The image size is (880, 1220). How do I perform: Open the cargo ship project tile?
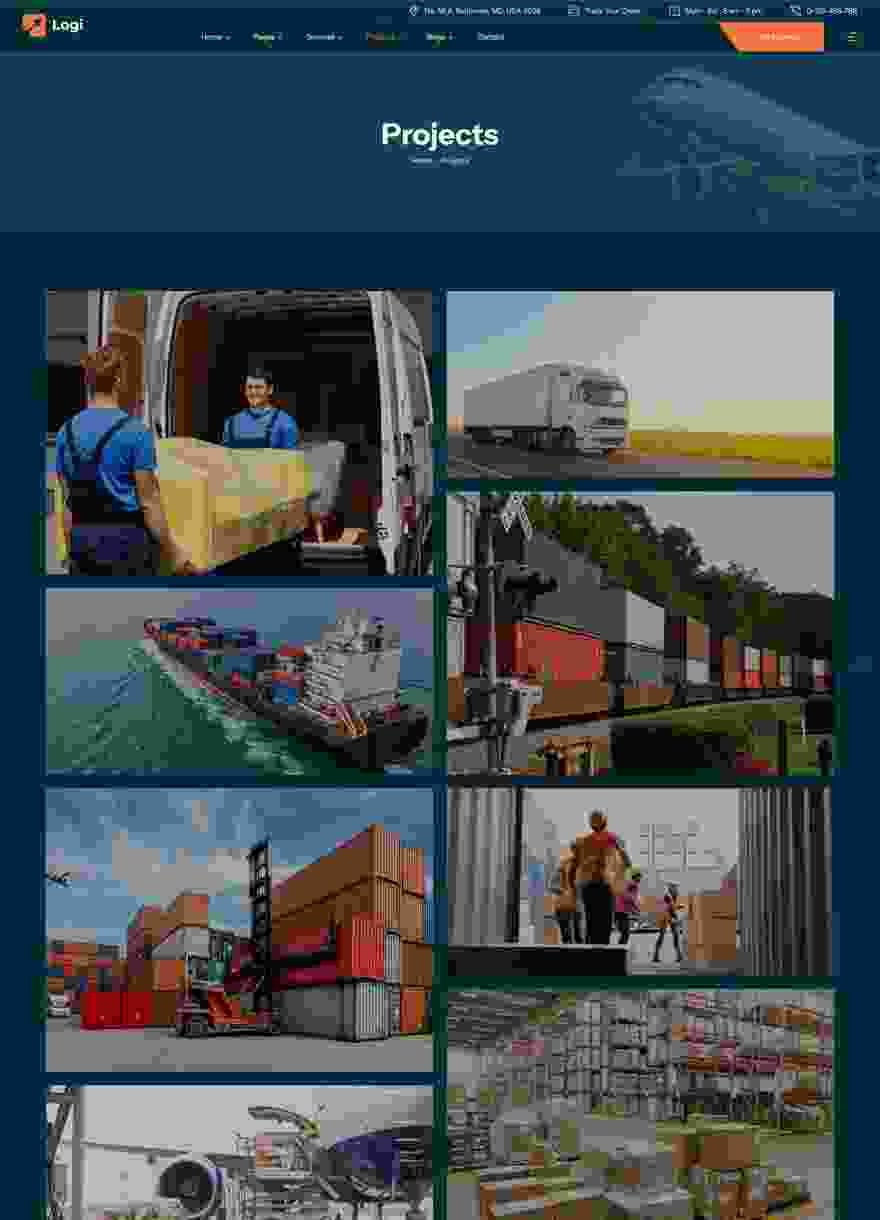[239, 680]
